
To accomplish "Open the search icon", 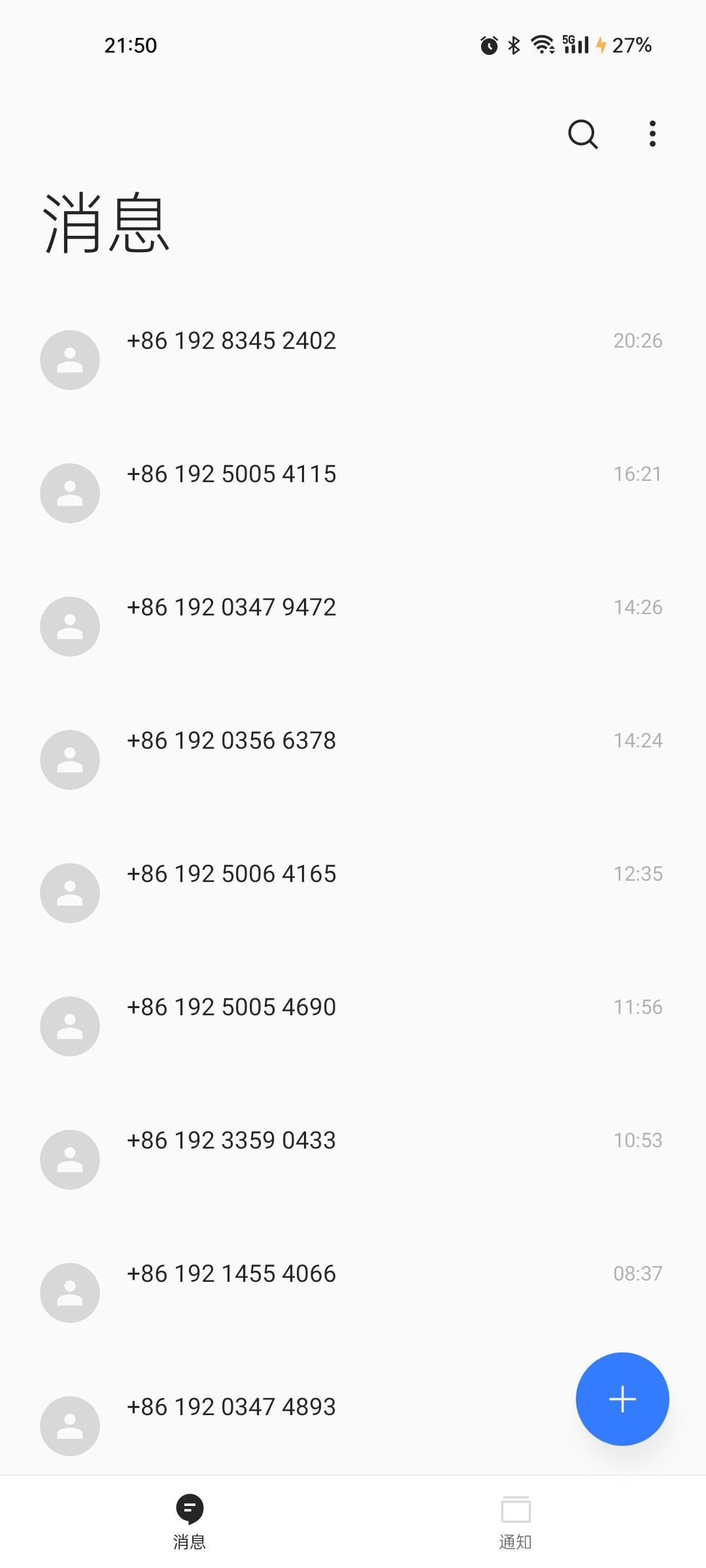I will [x=582, y=135].
